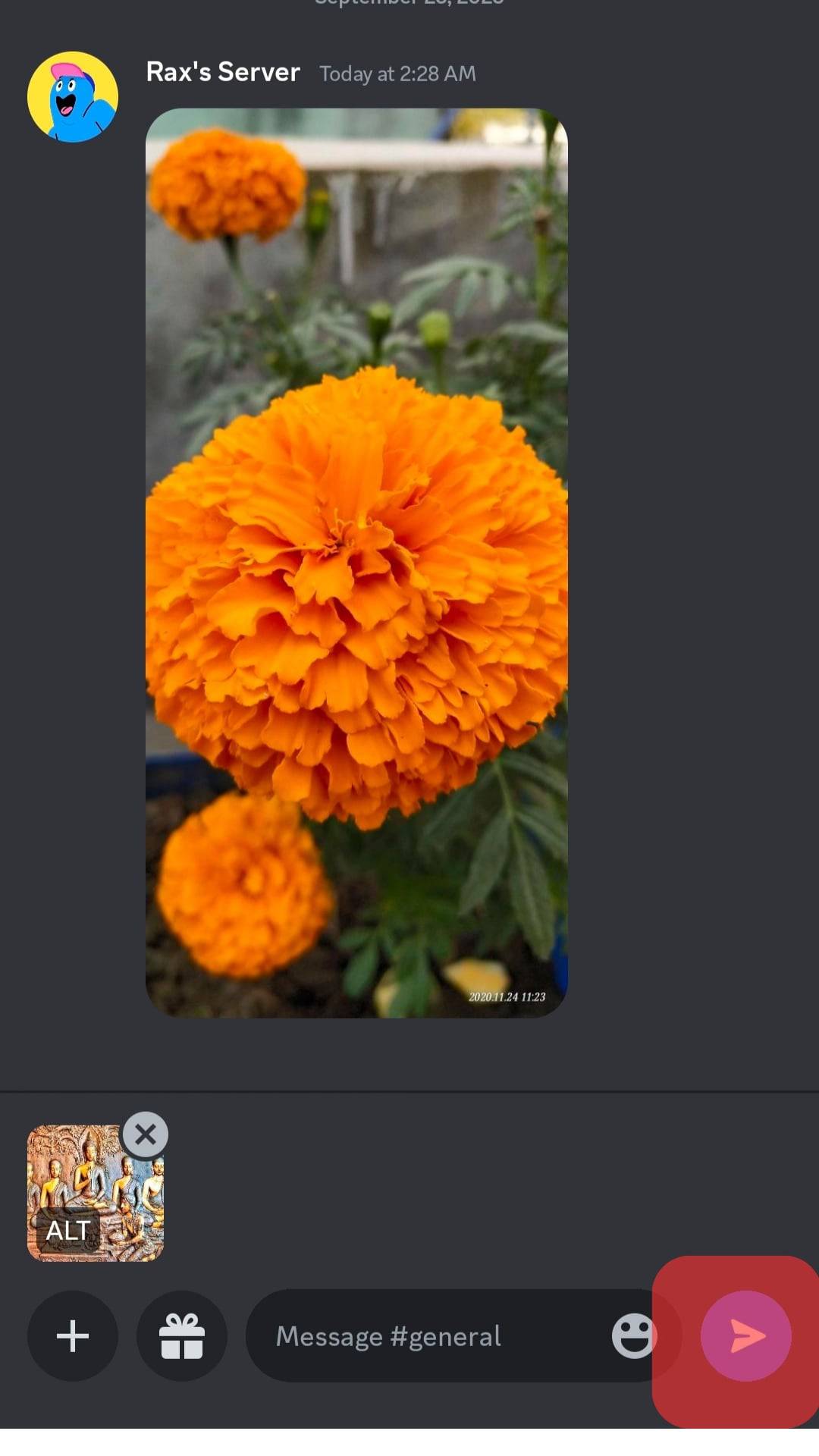The image size is (819, 1456).
Task: Remove the attached image from the draft
Action: click(x=145, y=1134)
